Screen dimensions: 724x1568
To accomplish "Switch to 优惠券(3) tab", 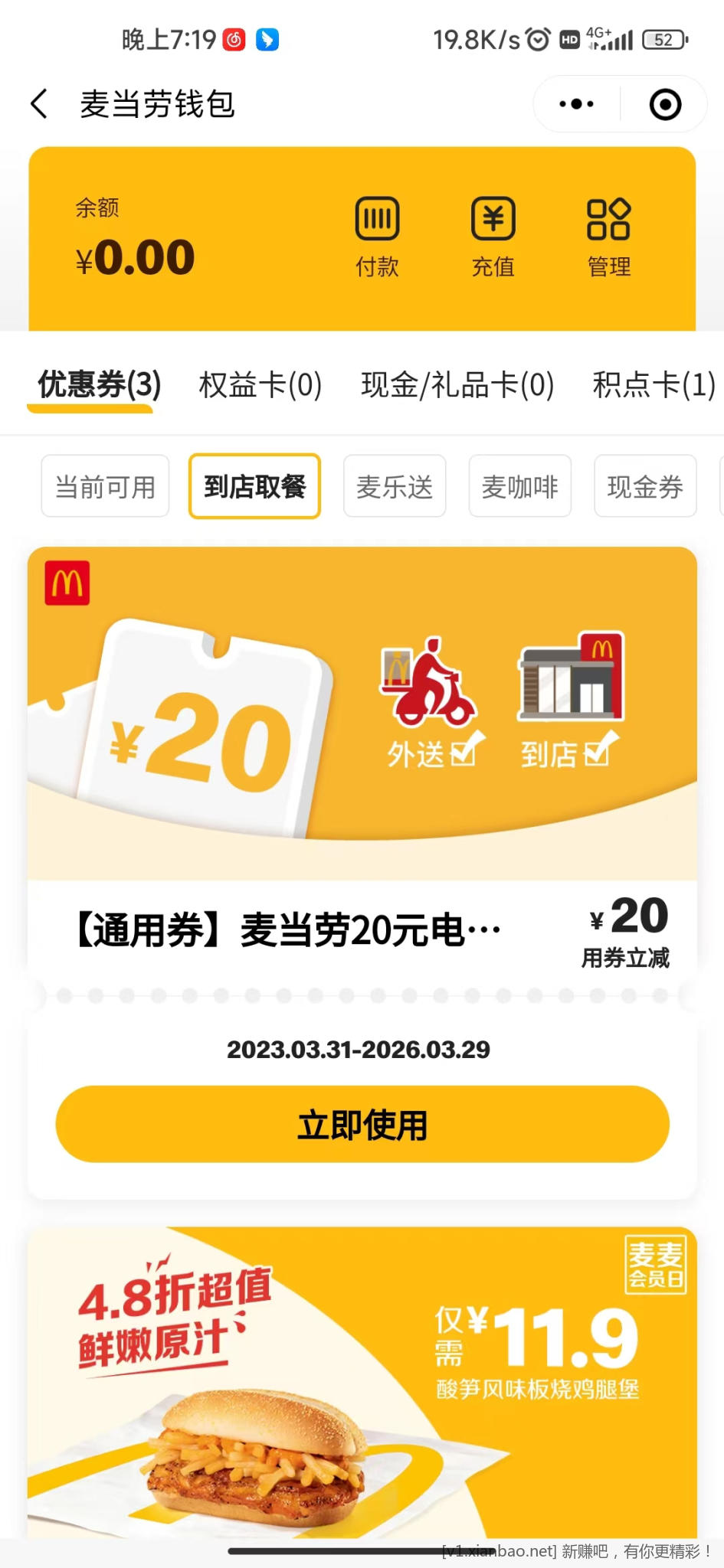I will (100, 384).
